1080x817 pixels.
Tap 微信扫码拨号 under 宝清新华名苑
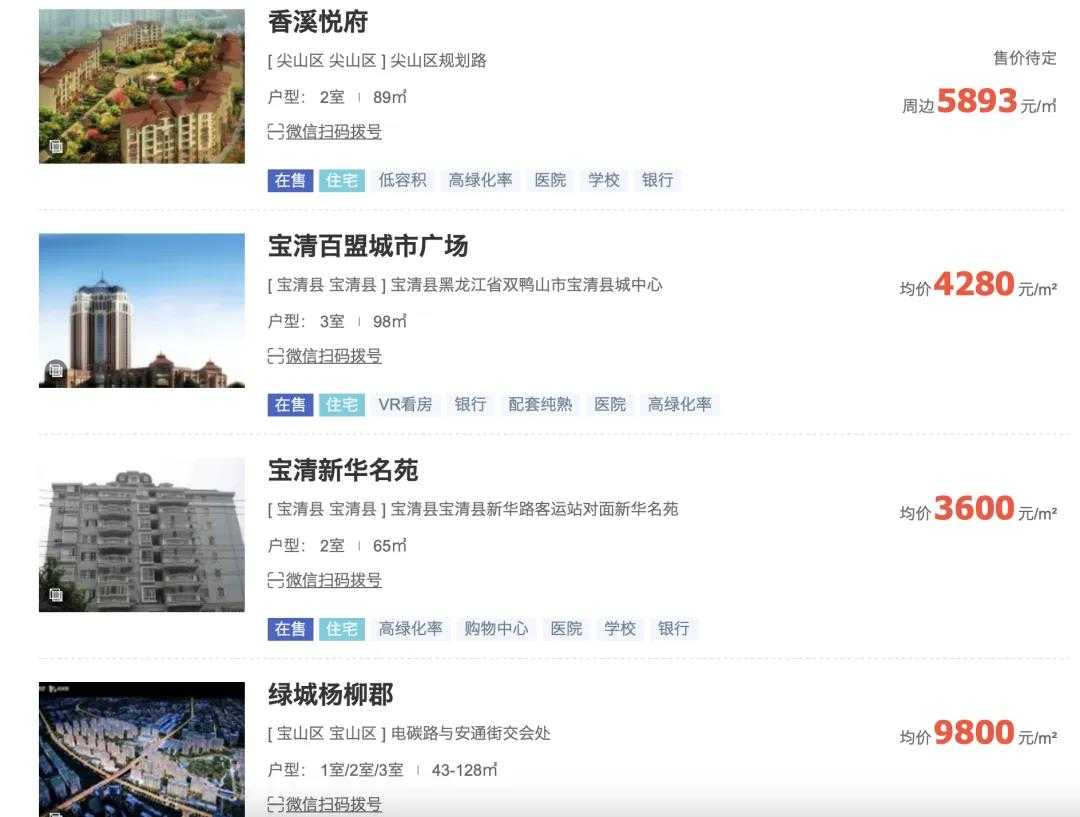[325, 580]
